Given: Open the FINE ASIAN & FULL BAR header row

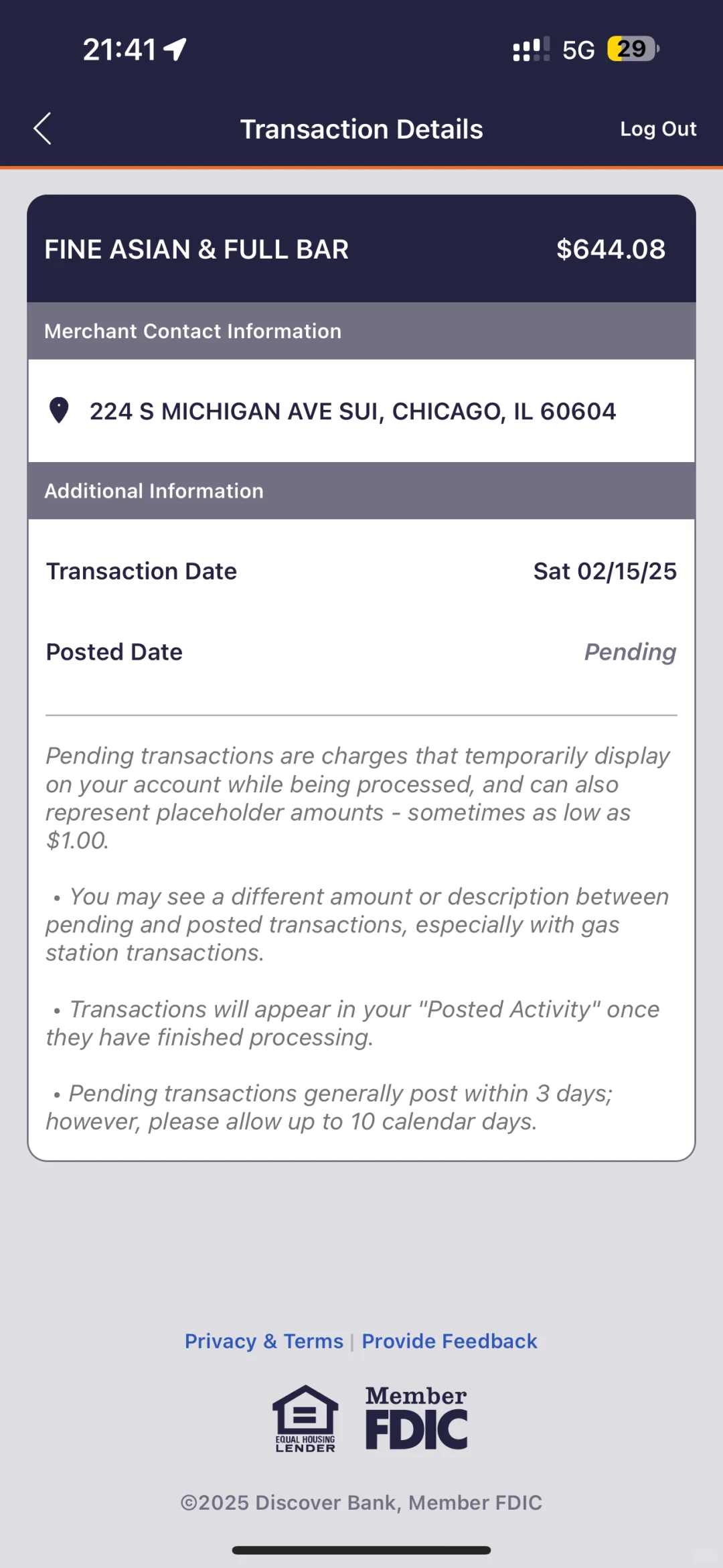Looking at the screenshot, I should pyautogui.click(x=196, y=248).
